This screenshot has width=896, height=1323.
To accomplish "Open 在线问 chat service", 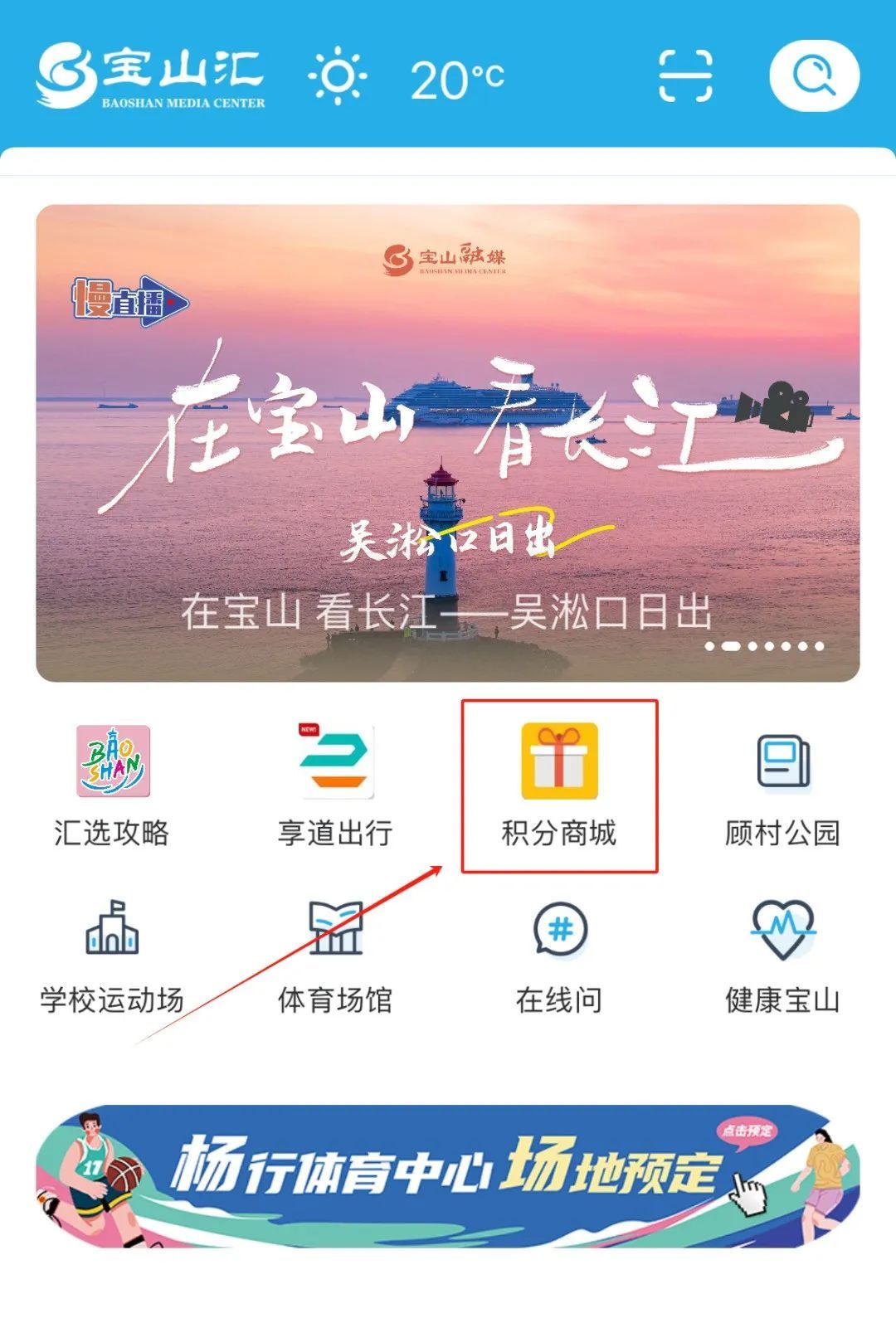I will pyautogui.click(x=559, y=956).
